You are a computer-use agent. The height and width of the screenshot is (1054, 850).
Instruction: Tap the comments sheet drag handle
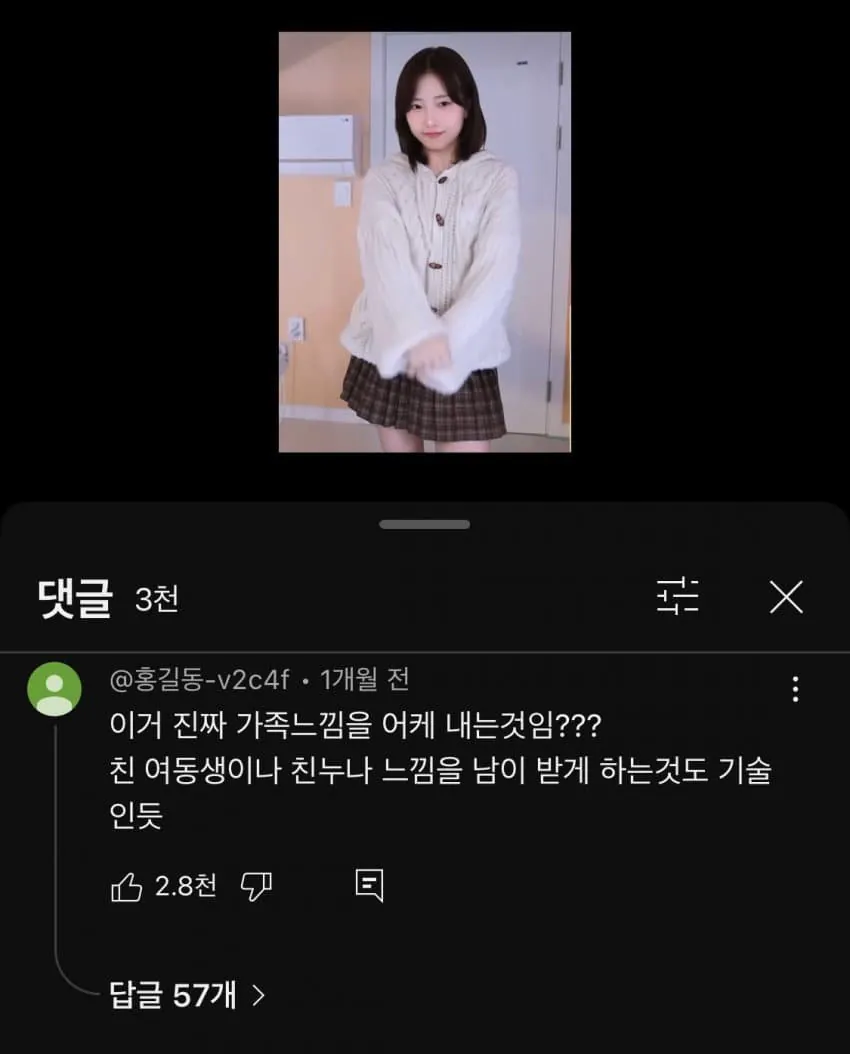(424, 524)
